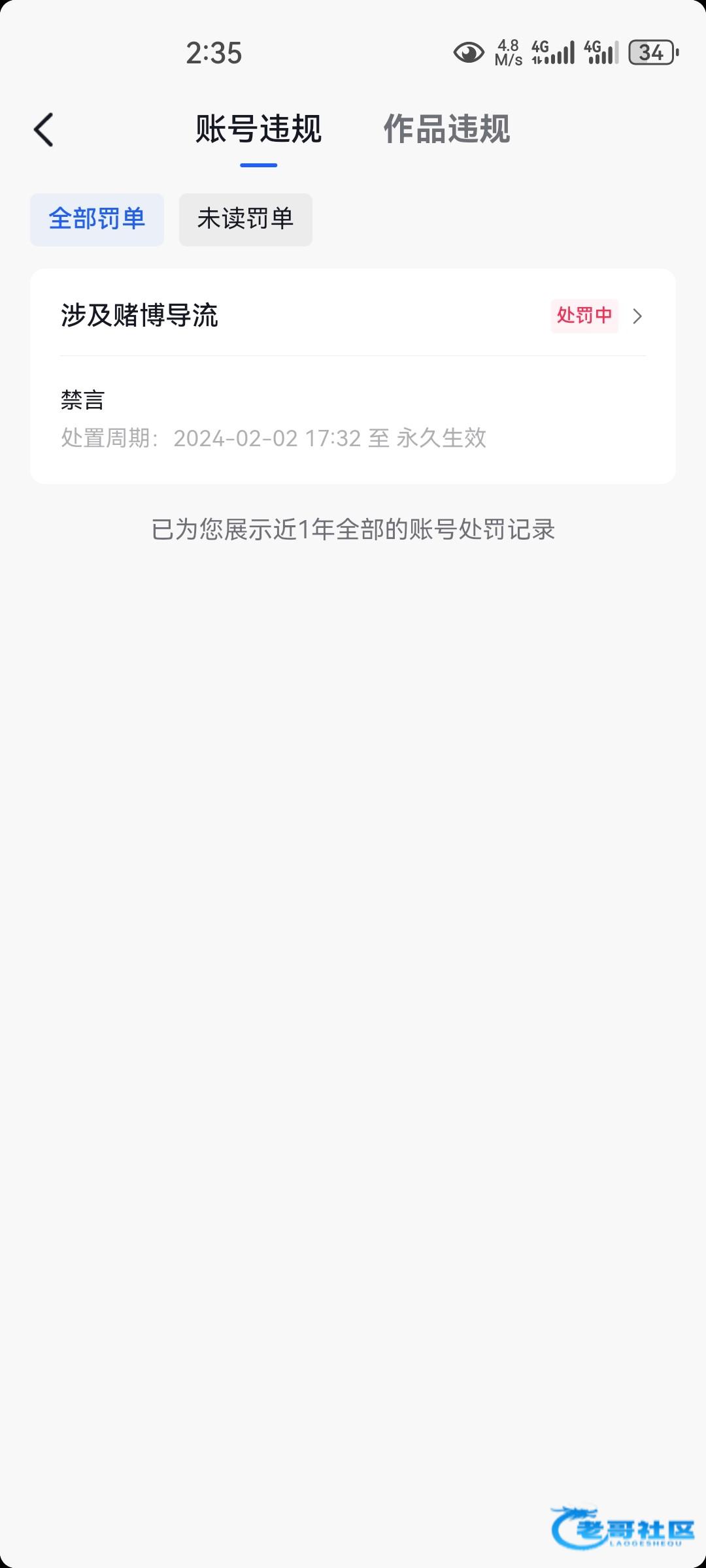Switch to the 作品违规 tab
This screenshot has height=1568, width=706.
click(446, 129)
